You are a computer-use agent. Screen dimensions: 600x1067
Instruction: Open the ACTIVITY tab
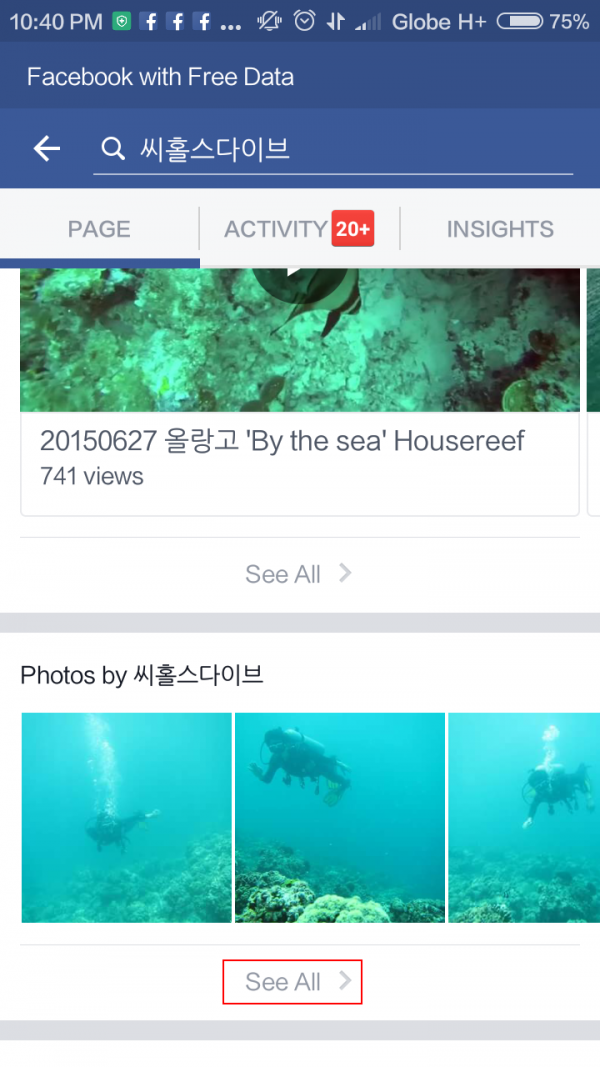point(298,229)
